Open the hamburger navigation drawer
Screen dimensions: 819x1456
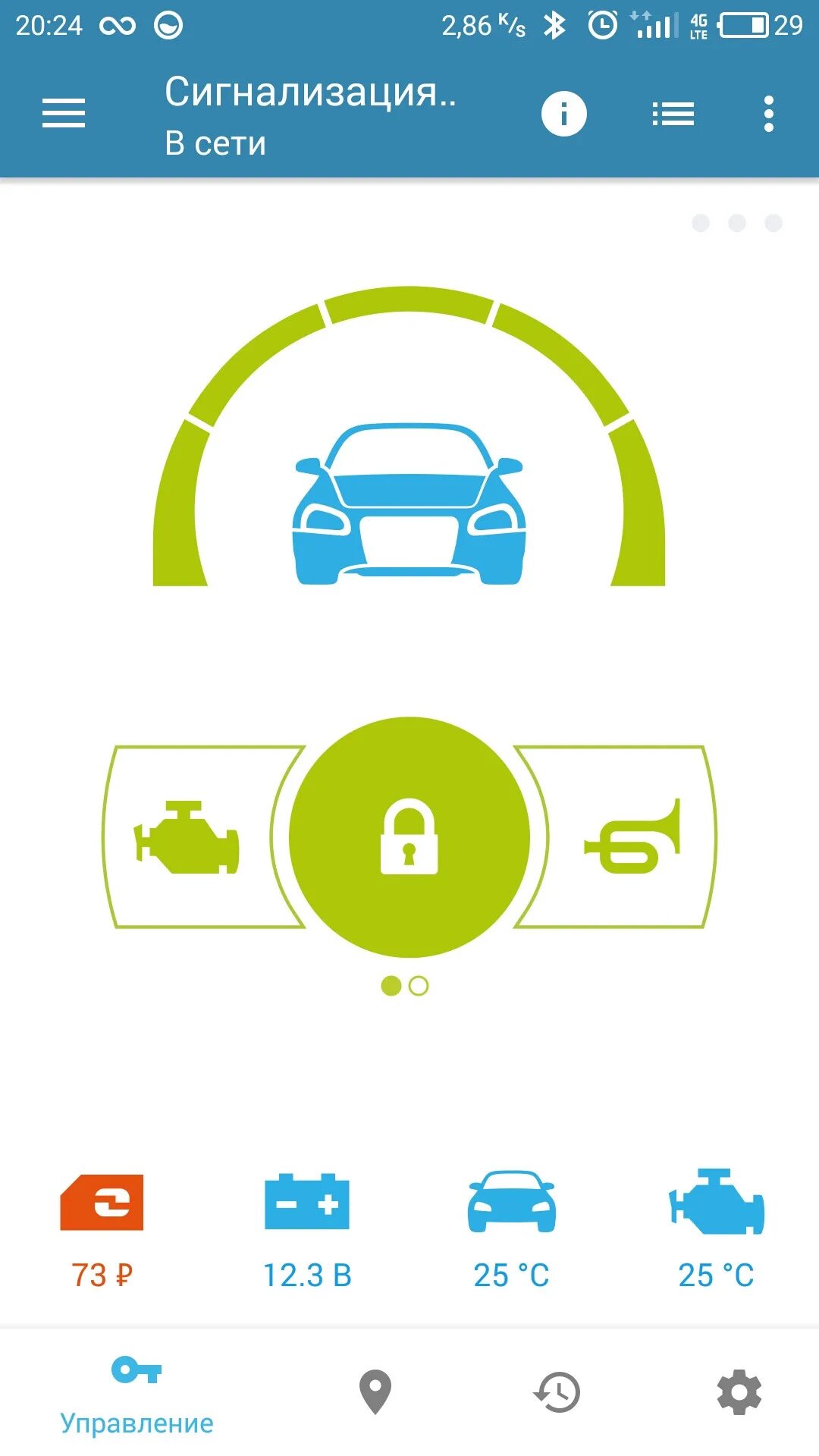[64, 114]
